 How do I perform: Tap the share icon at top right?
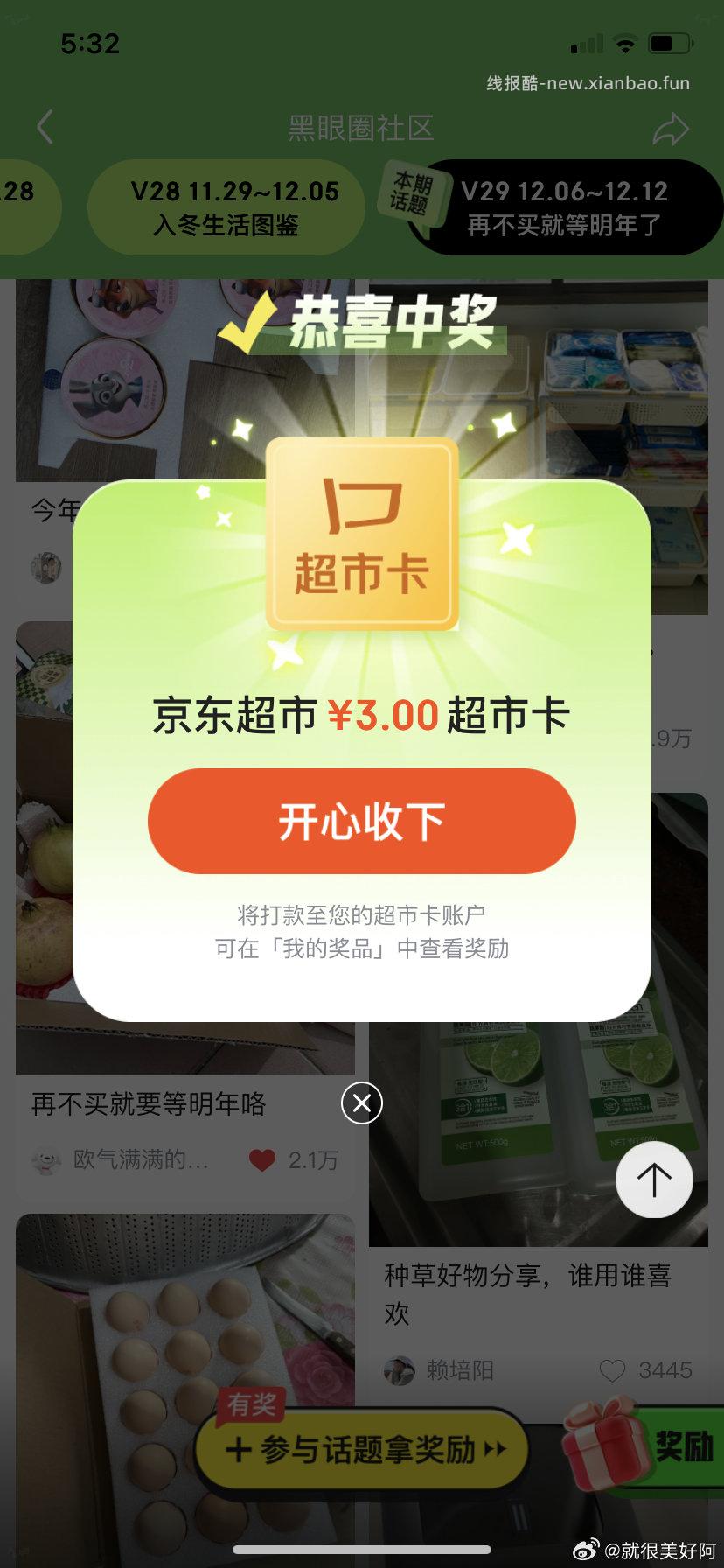[x=672, y=127]
